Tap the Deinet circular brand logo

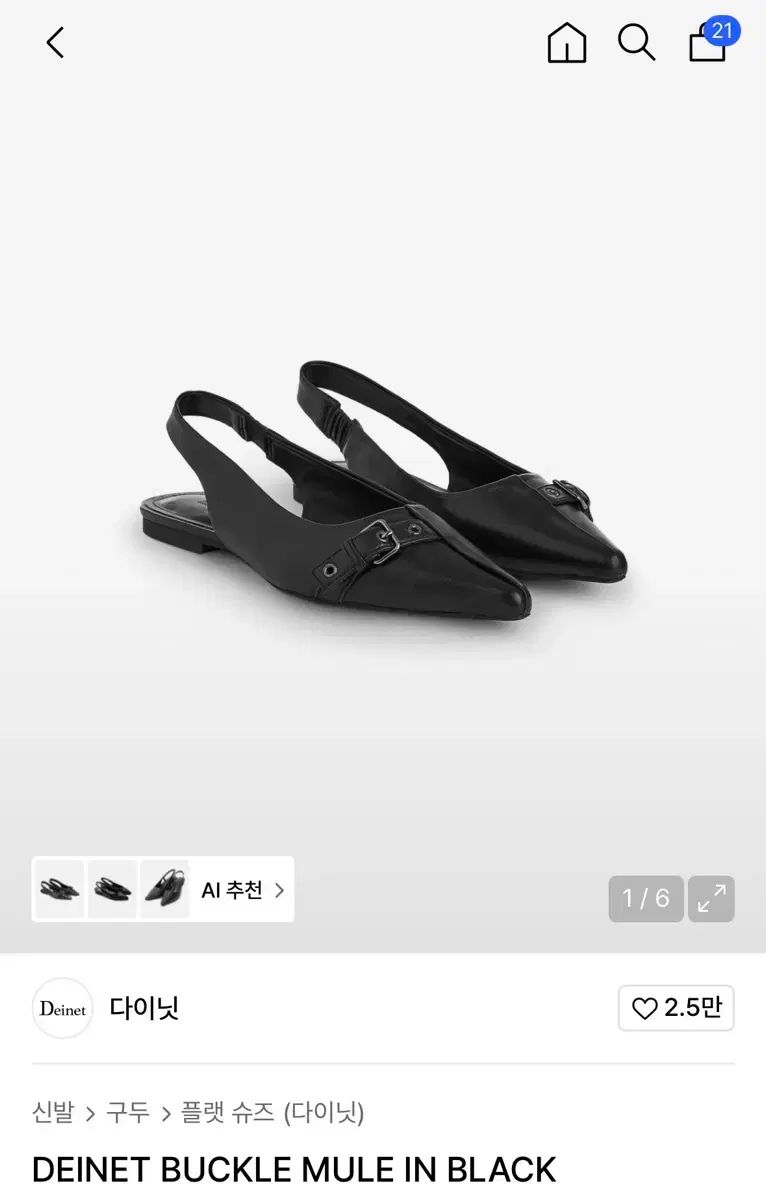(62, 1009)
